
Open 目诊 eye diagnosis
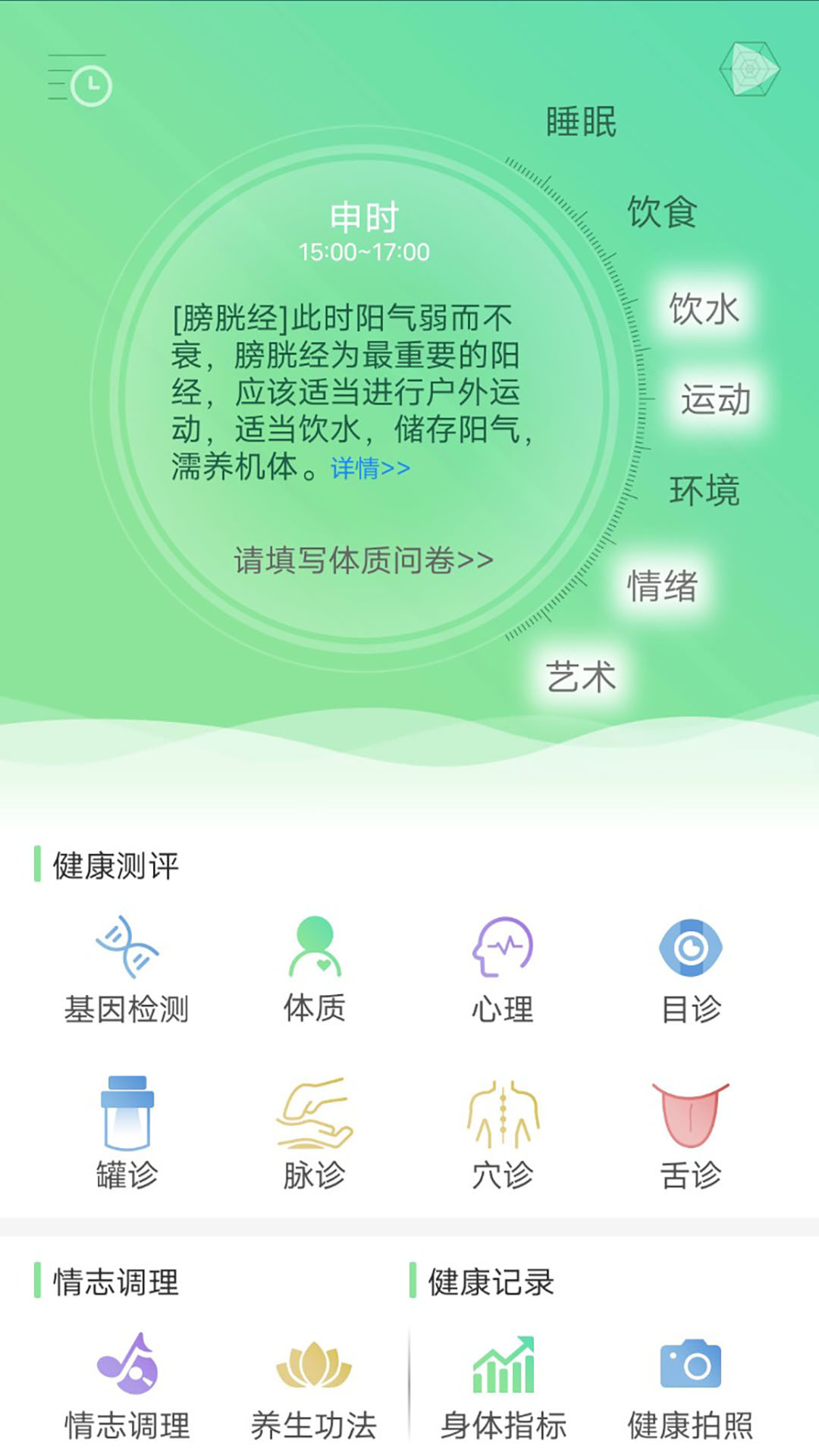[x=691, y=970]
